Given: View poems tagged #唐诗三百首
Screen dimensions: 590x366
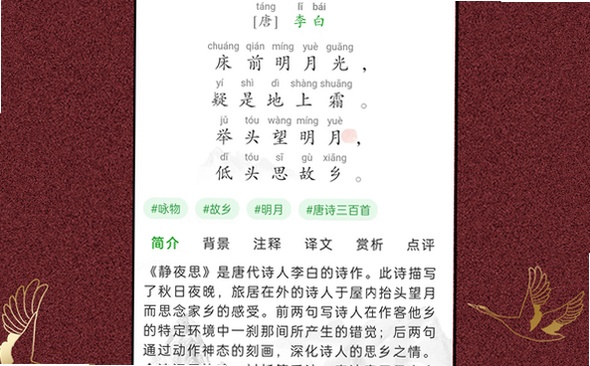Looking at the screenshot, I should [338, 209].
